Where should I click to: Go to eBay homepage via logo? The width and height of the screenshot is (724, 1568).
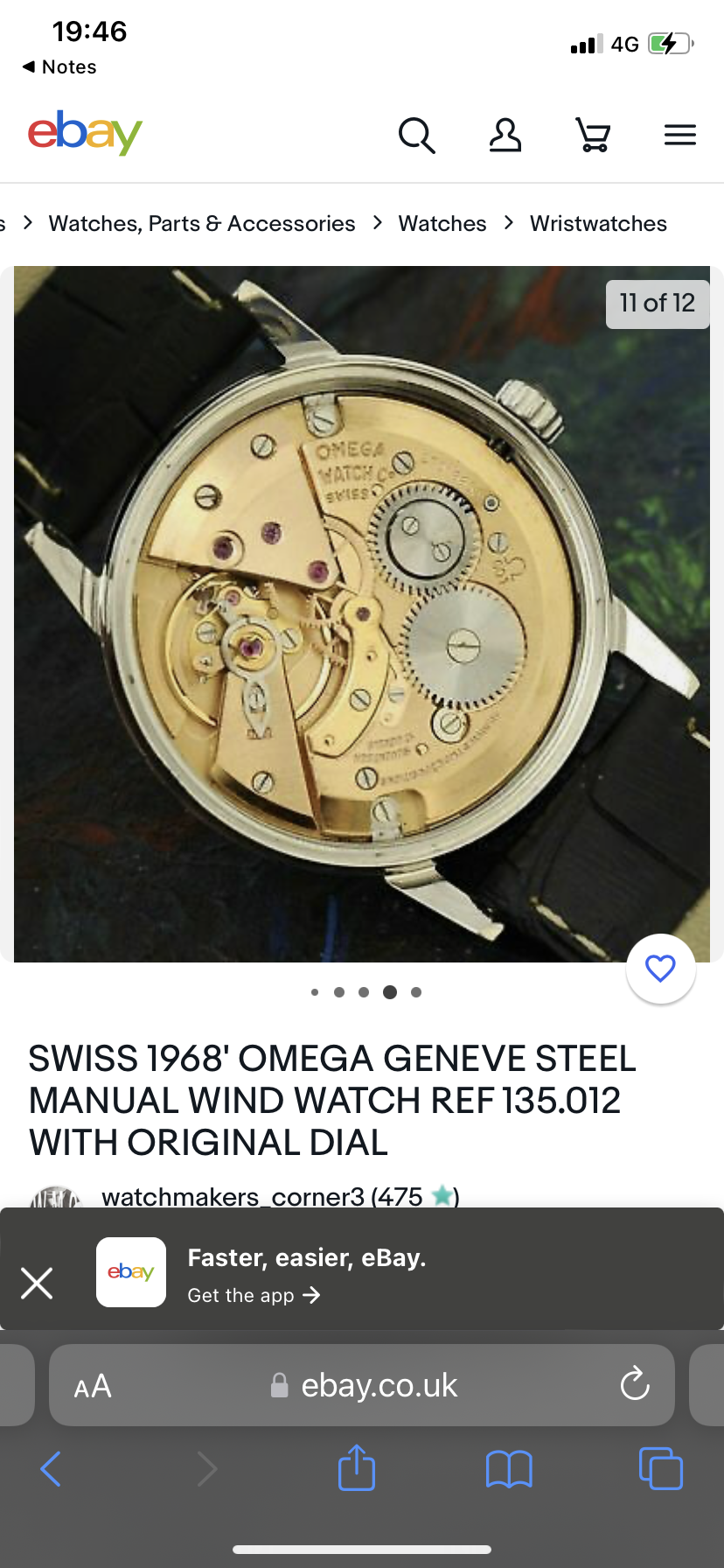85,133
